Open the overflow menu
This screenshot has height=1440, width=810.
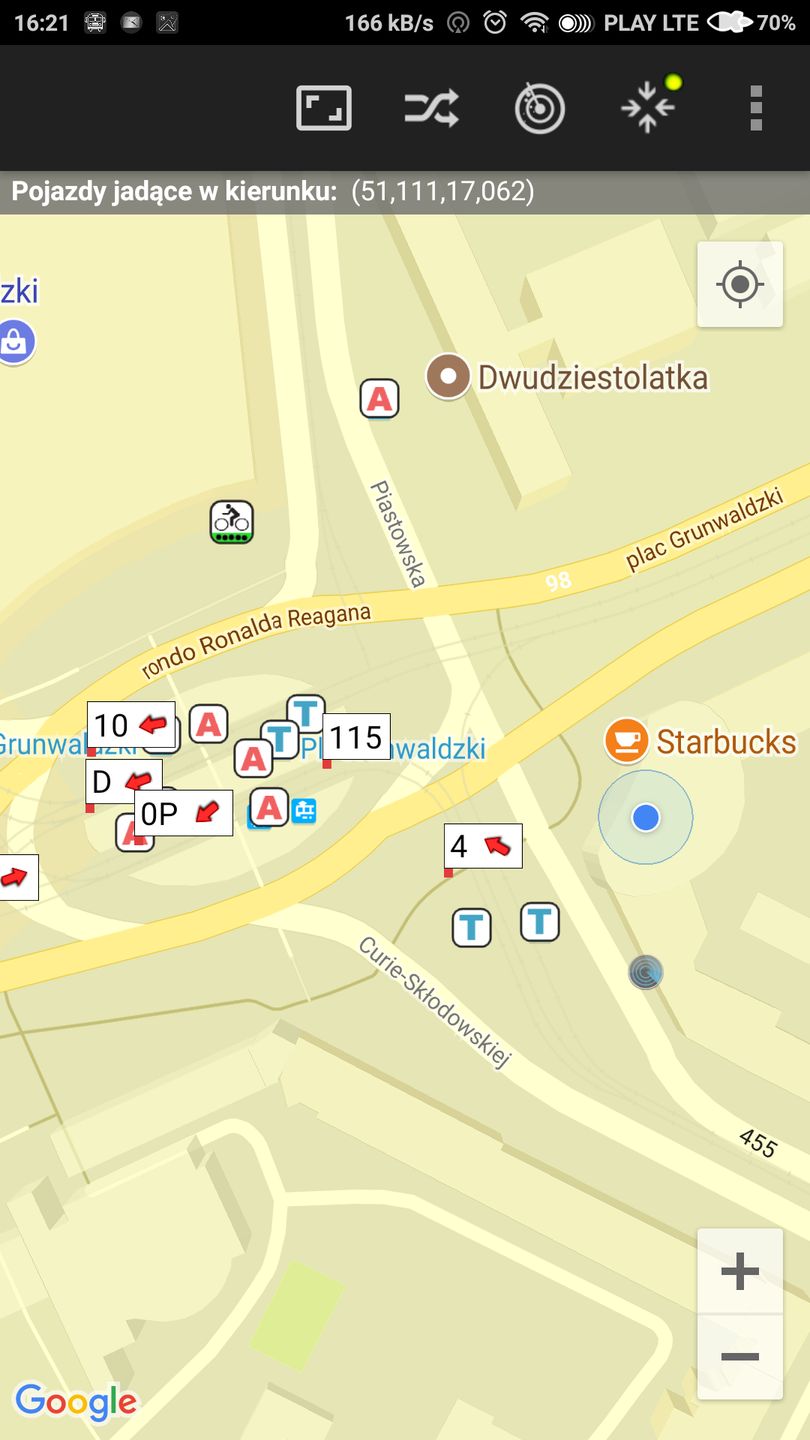coord(756,108)
